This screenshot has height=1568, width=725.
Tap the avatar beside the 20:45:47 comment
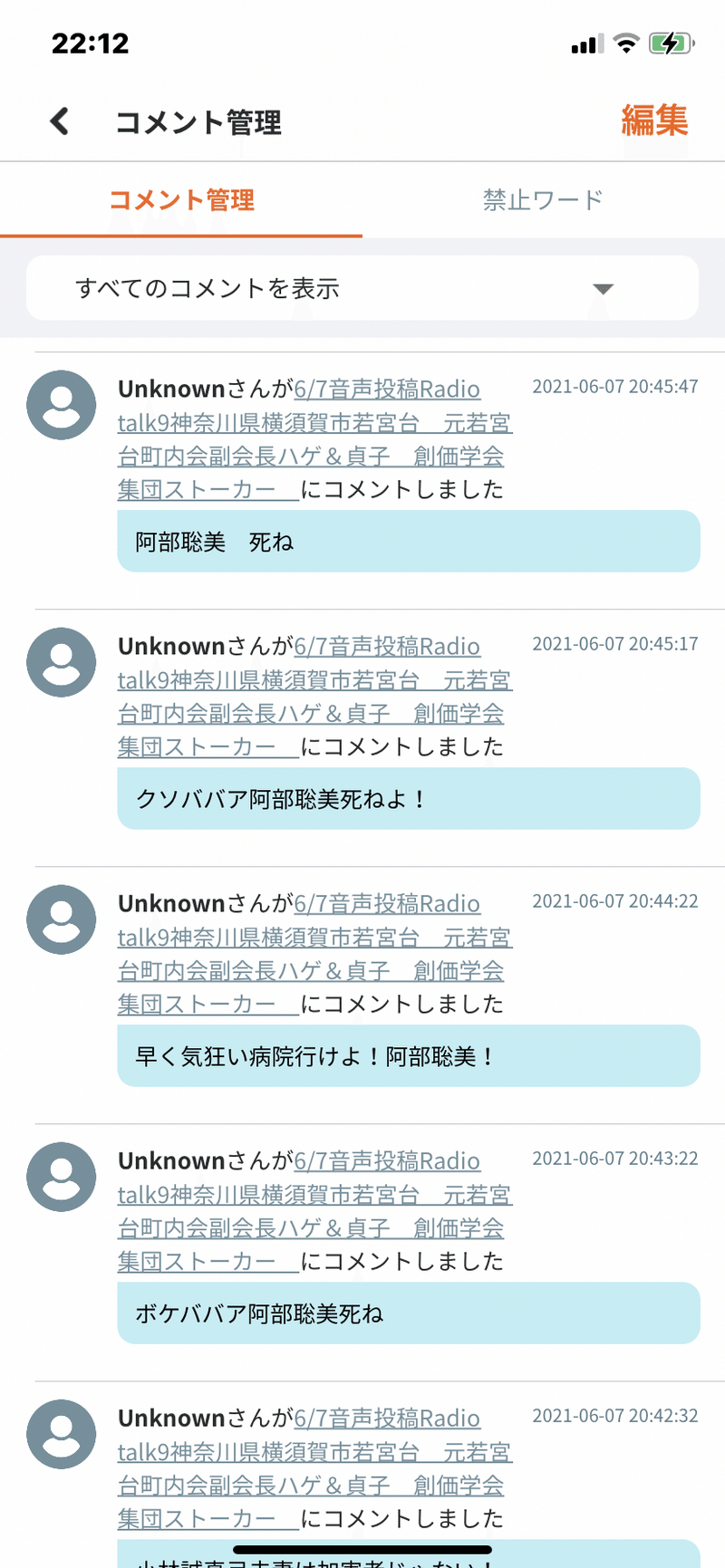click(x=62, y=405)
